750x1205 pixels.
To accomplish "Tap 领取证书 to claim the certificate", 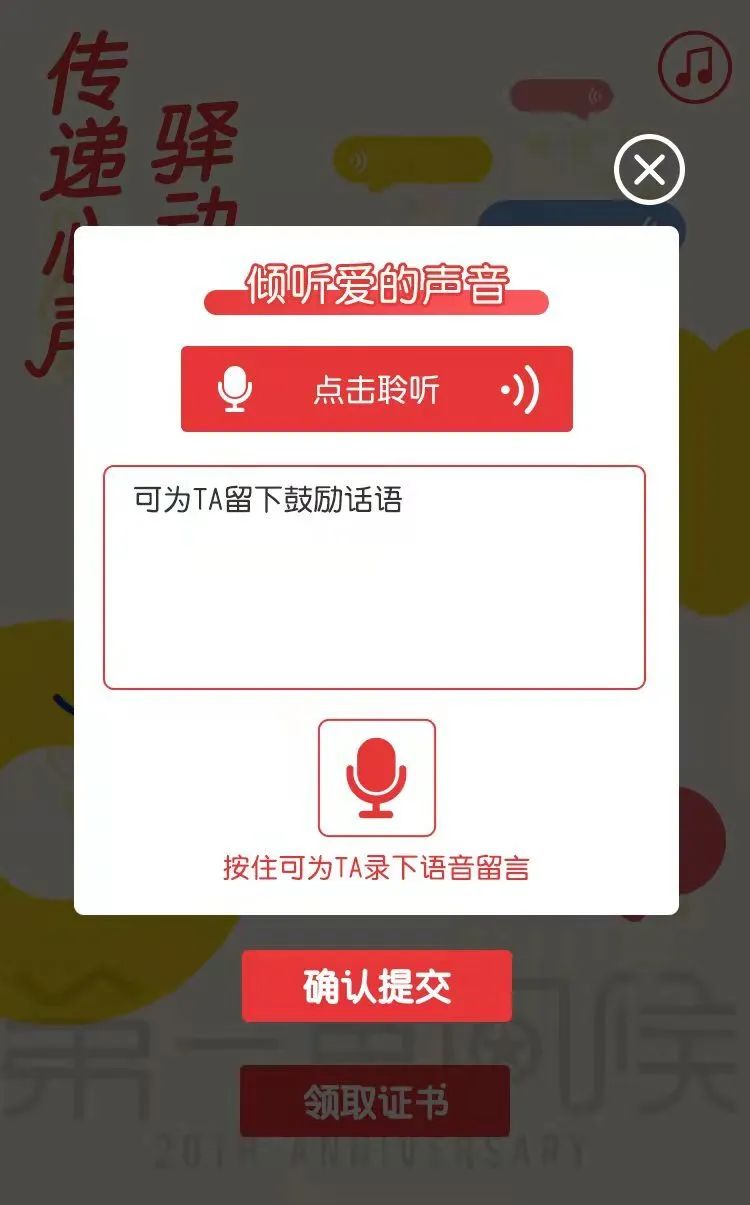I will tap(375, 1101).
